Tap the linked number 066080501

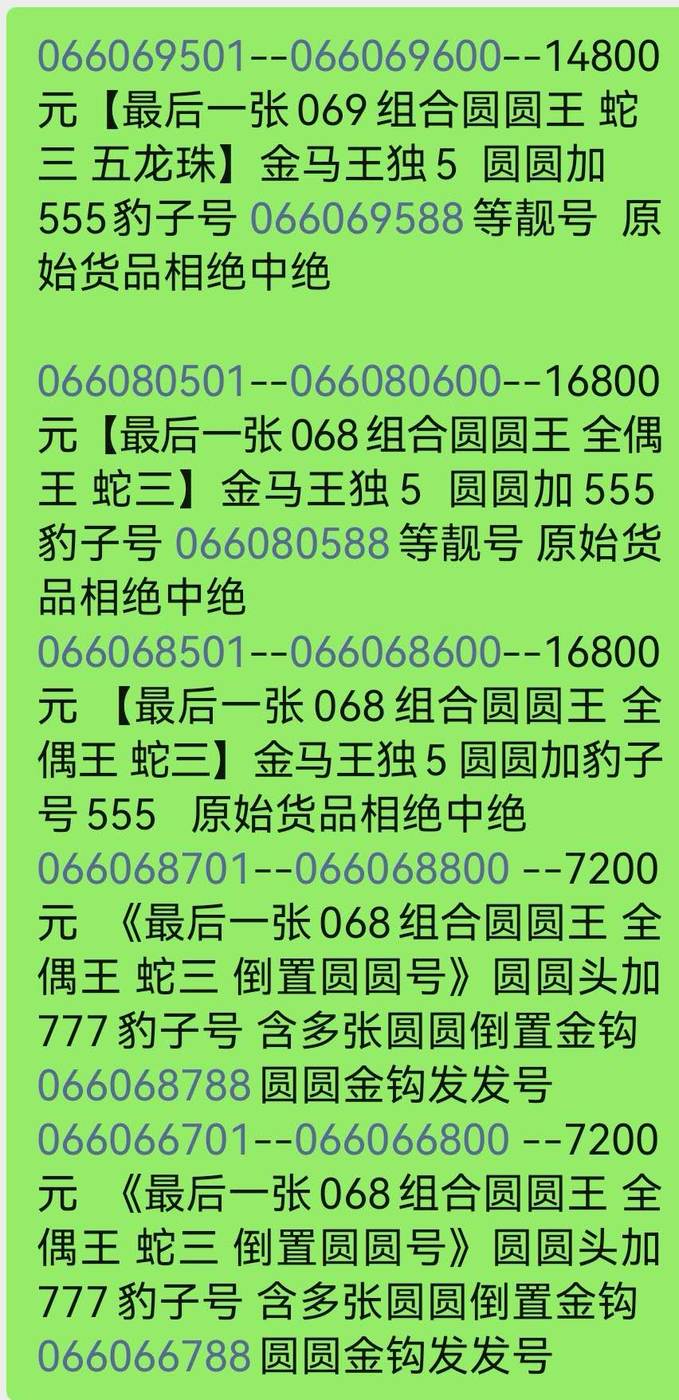pyautogui.click(x=142, y=382)
